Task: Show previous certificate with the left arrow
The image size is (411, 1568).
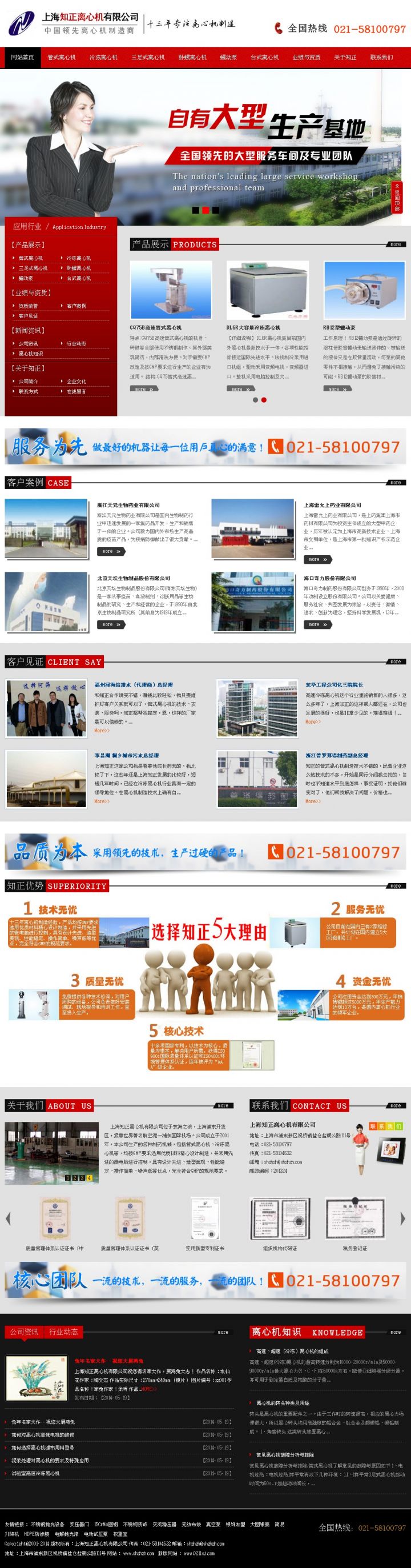Action: [x=8, y=1218]
